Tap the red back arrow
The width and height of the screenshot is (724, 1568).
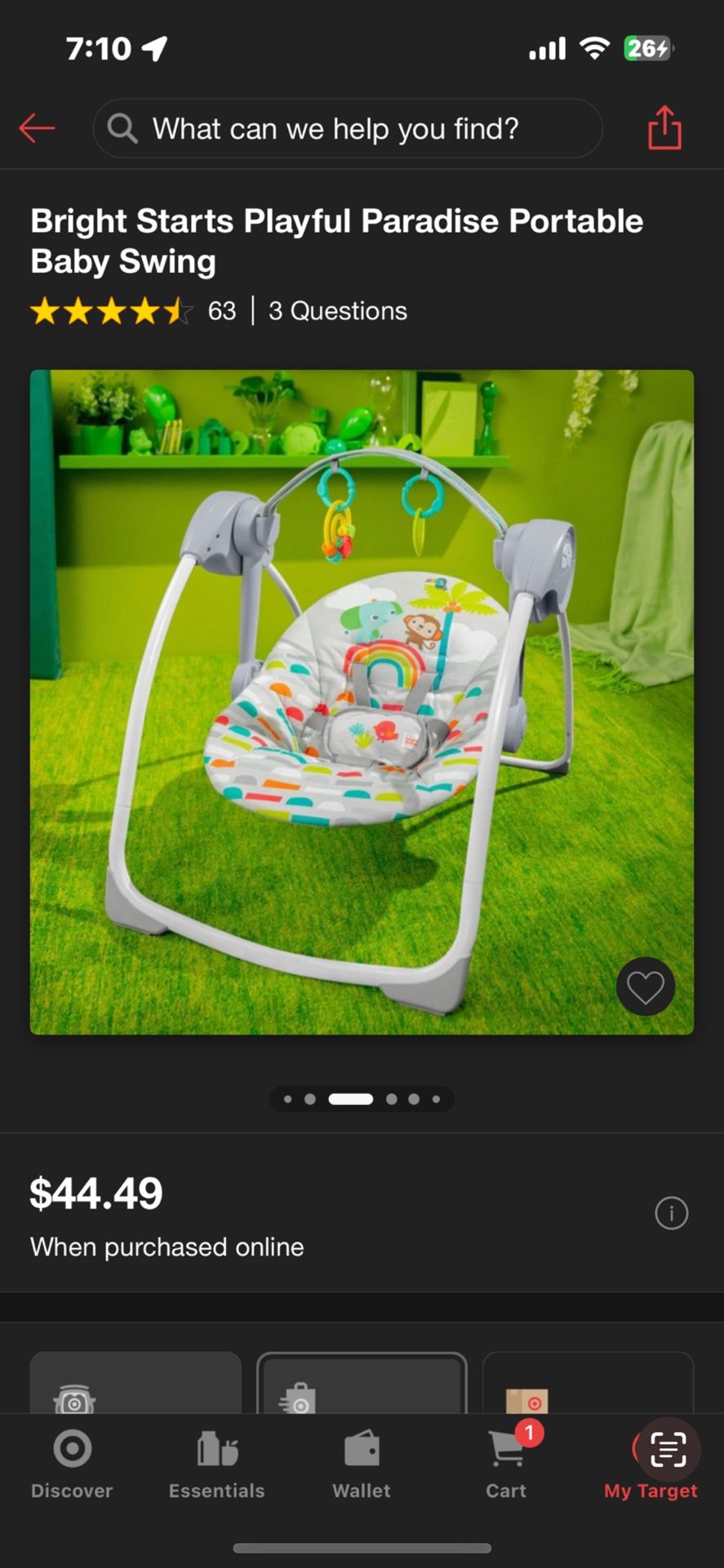coord(36,128)
